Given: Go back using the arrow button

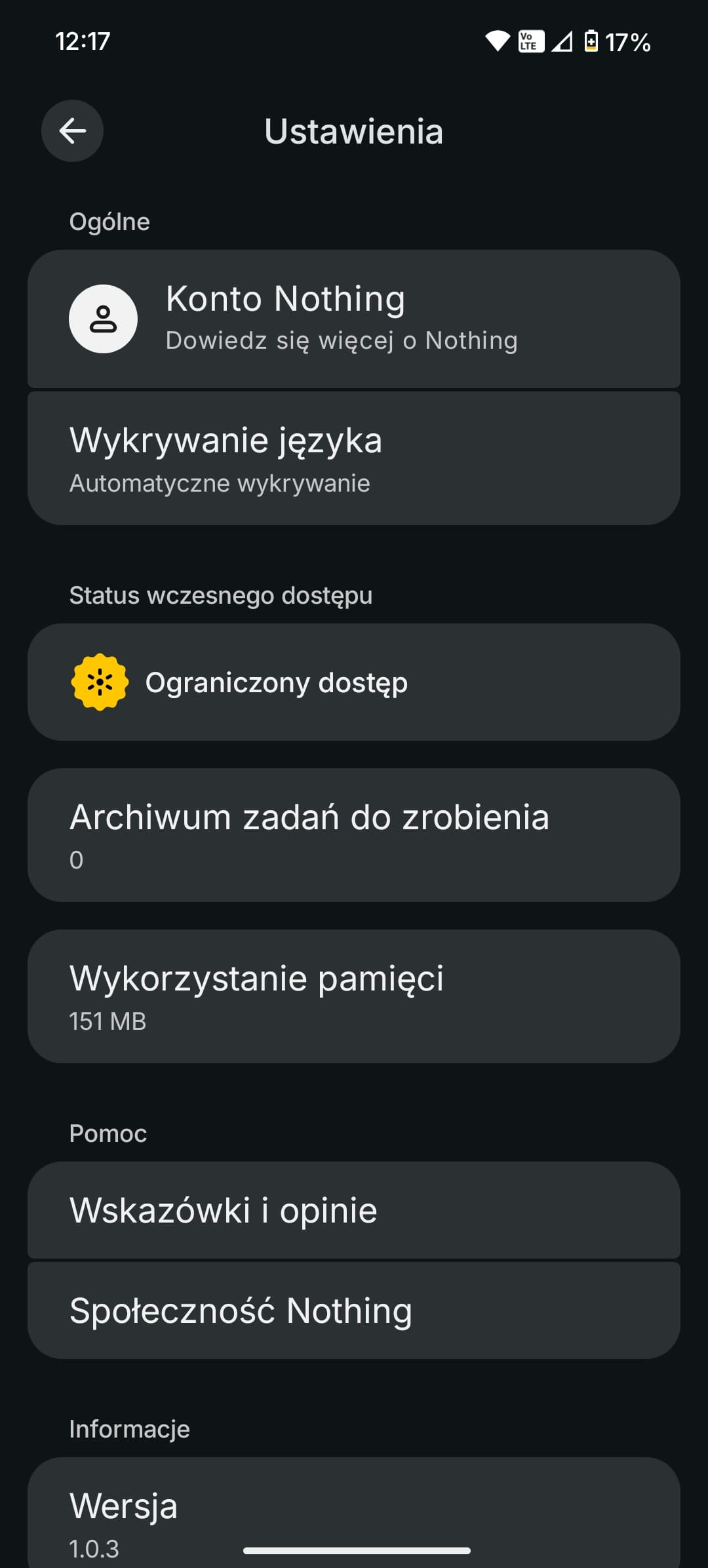Looking at the screenshot, I should tap(72, 131).
